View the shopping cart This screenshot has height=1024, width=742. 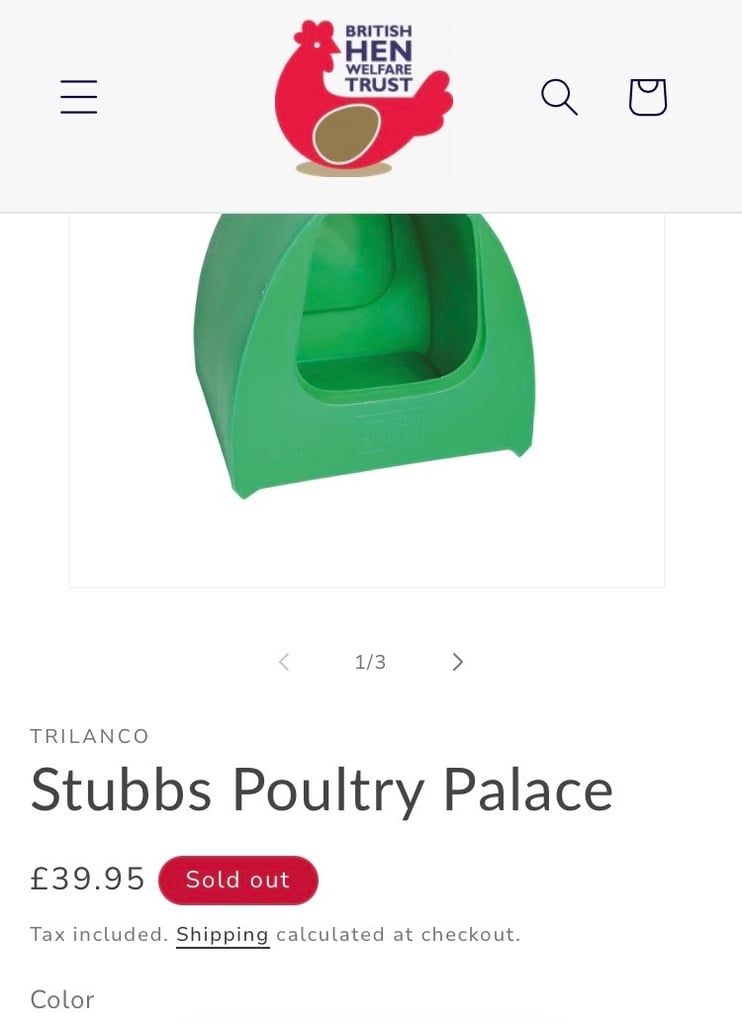click(647, 97)
